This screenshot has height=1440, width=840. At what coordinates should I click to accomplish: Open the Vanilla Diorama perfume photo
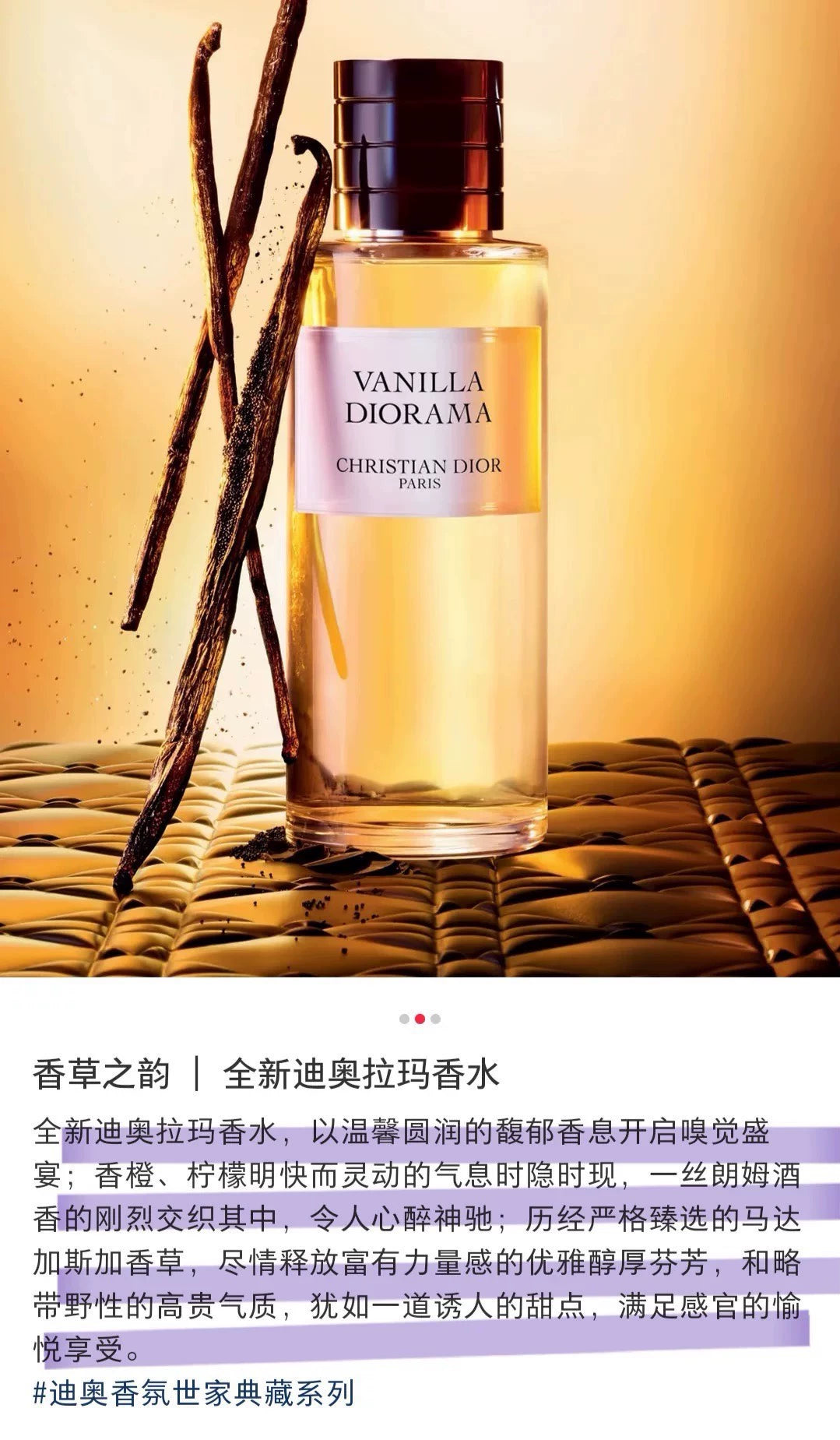420,488
